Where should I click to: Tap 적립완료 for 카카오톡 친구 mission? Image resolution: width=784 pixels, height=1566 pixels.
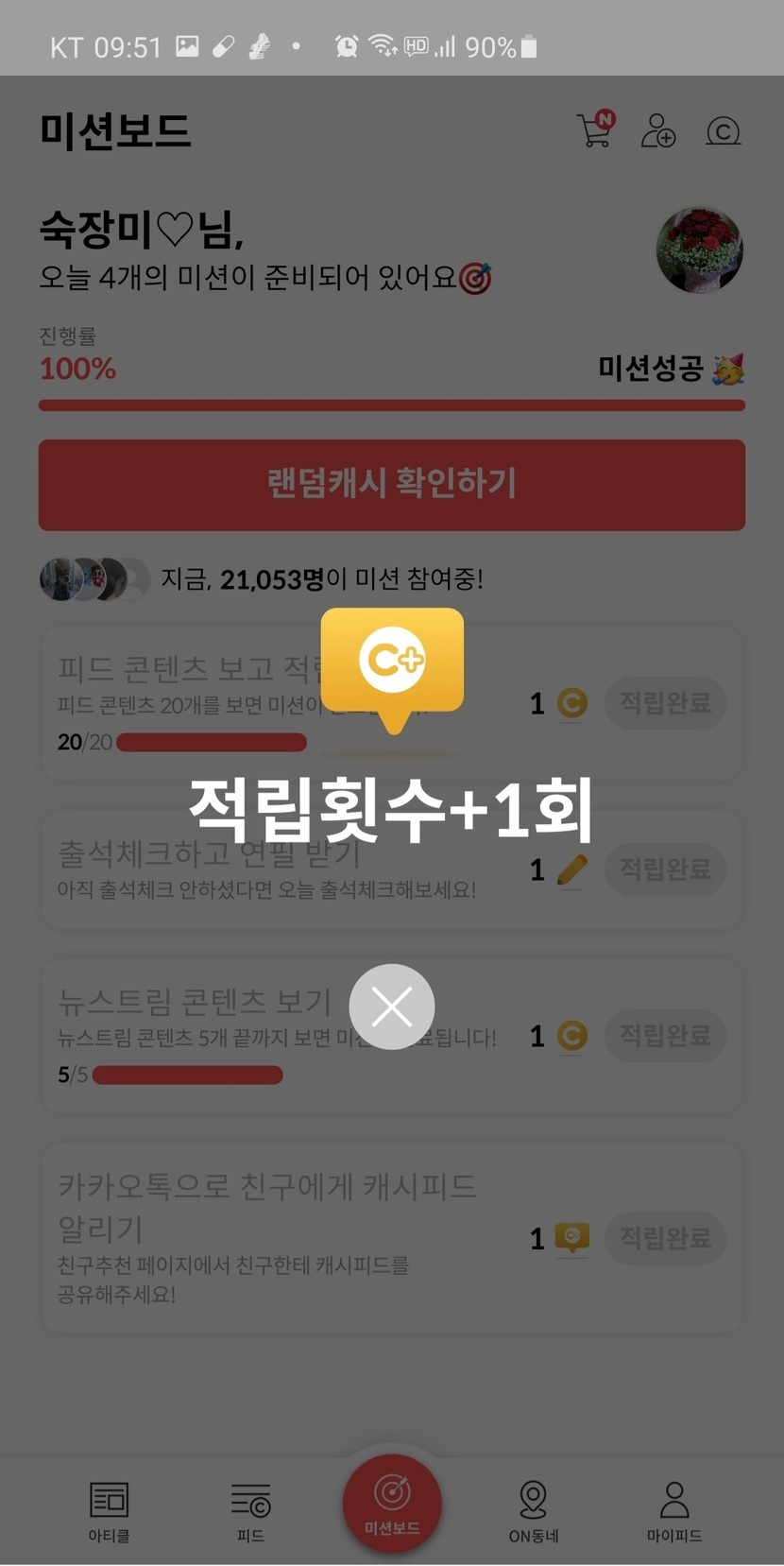[665, 1238]
